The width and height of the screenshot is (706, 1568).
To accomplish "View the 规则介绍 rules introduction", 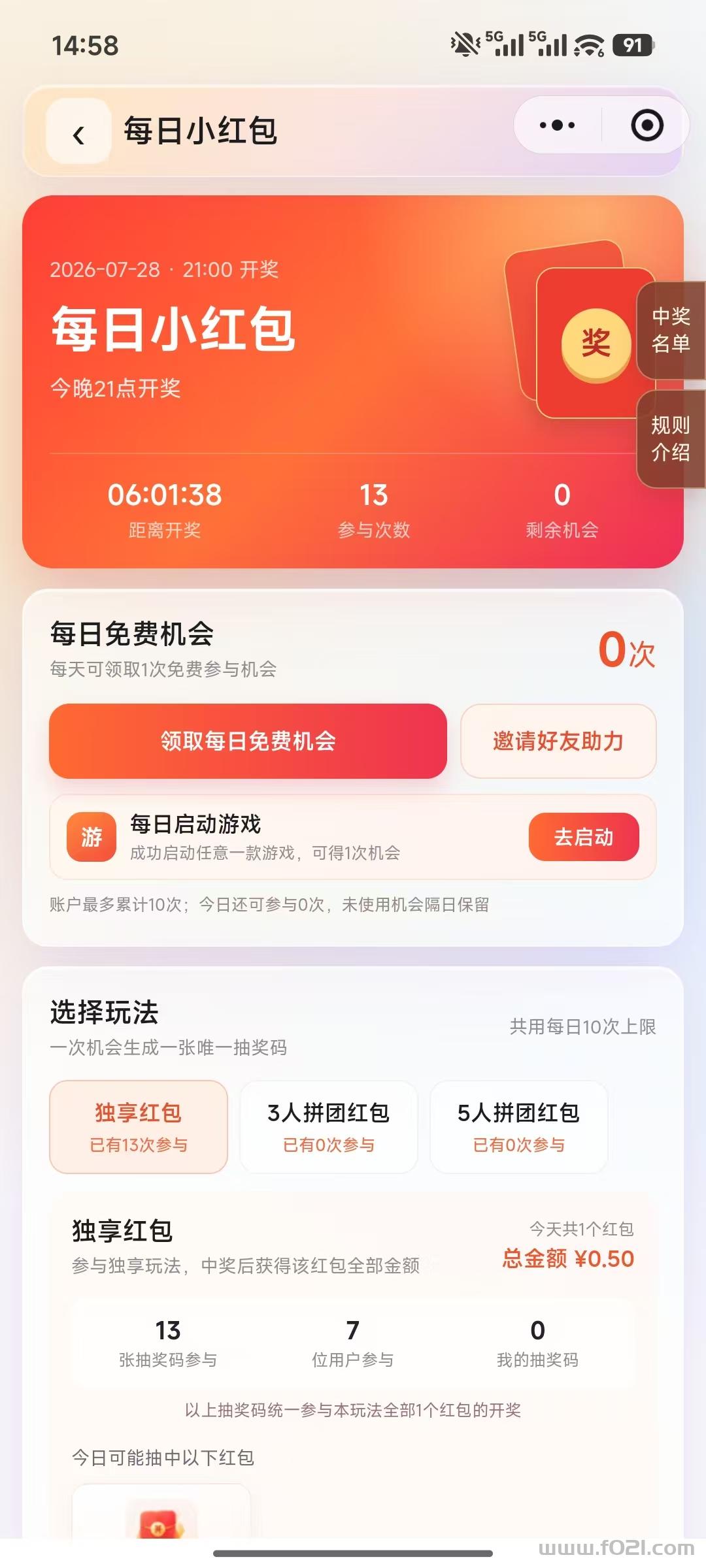I will pyautogui.click(x=671, y=439).
